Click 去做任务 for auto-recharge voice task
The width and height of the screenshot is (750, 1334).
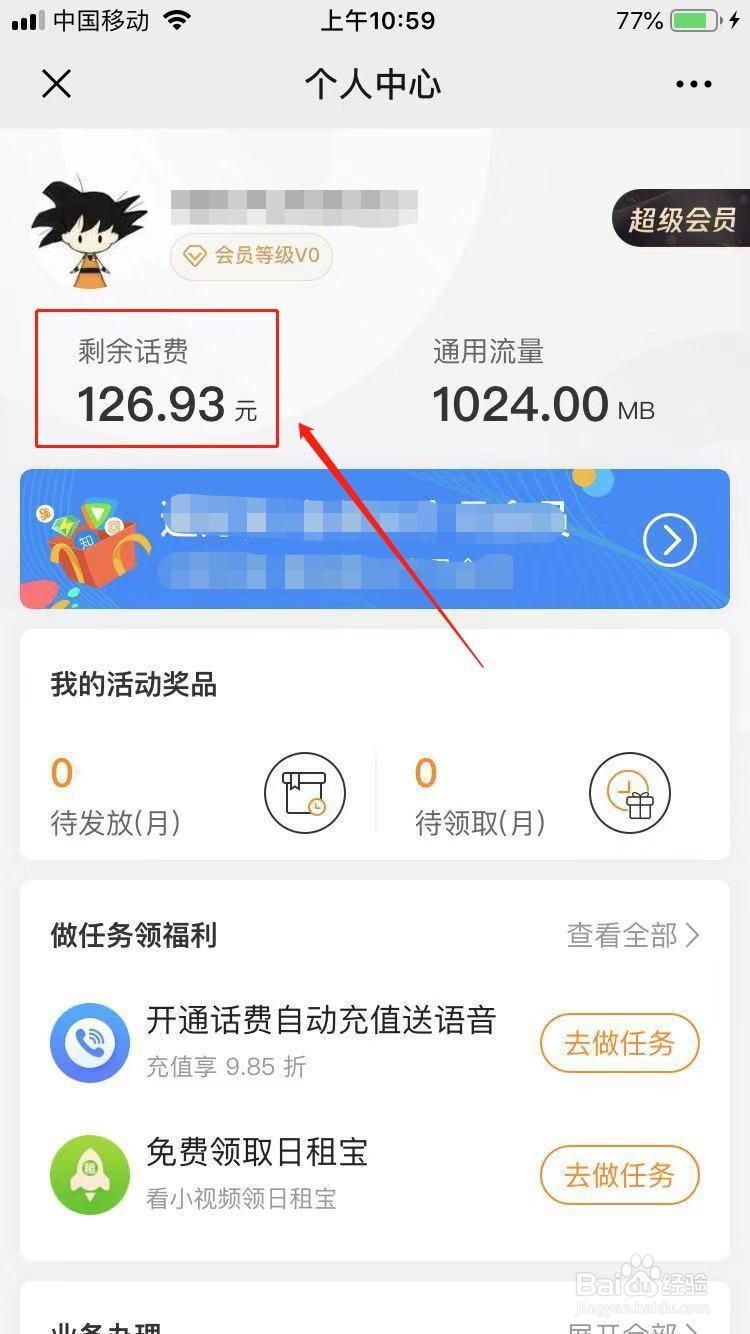pyautogui.click(x=619, y=1043)
